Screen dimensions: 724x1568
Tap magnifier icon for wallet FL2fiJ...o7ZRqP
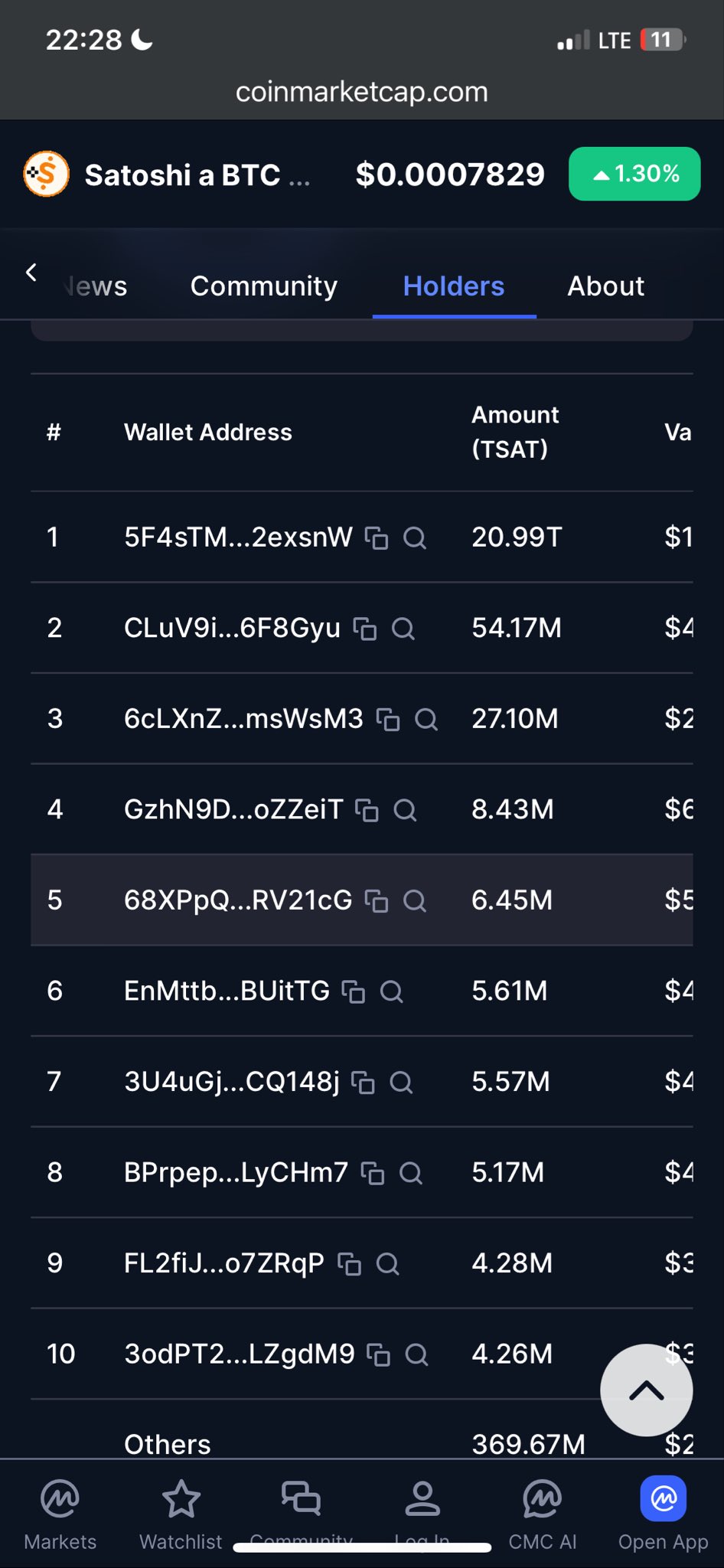387,1264
